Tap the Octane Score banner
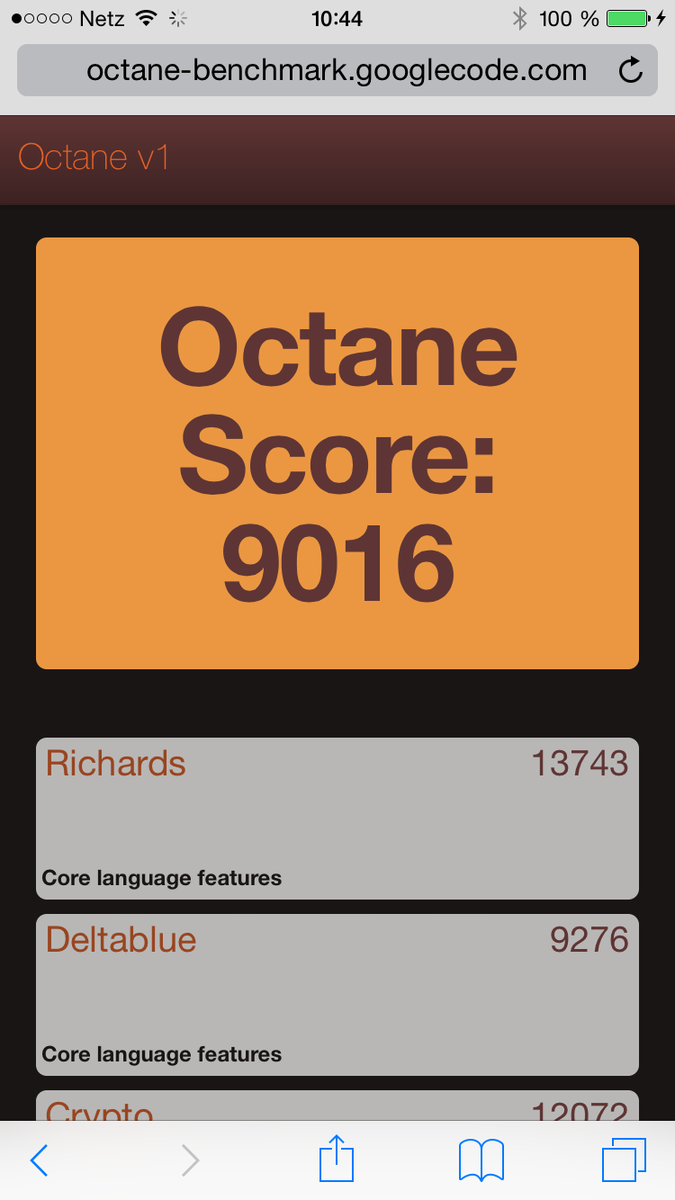Image resolution: width=675 pixels, height=1200 pixels. [337, 453]
